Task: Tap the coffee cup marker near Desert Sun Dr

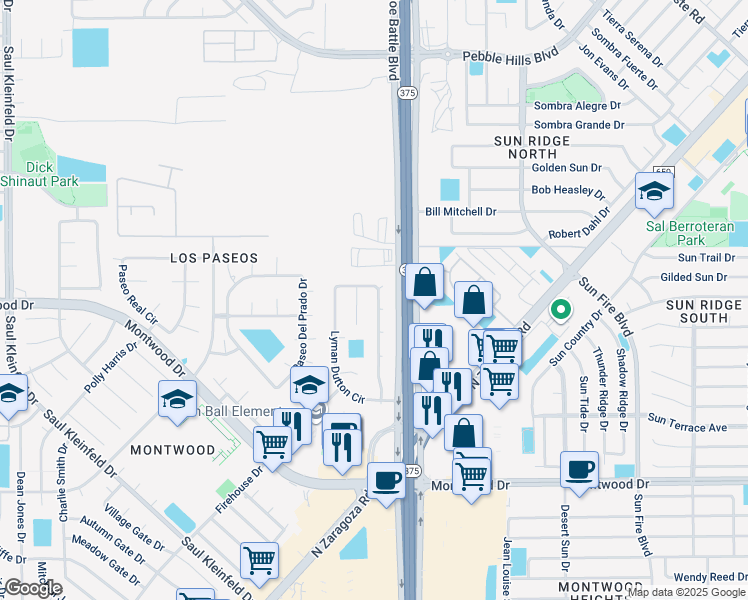Action: tap(579, 471)
